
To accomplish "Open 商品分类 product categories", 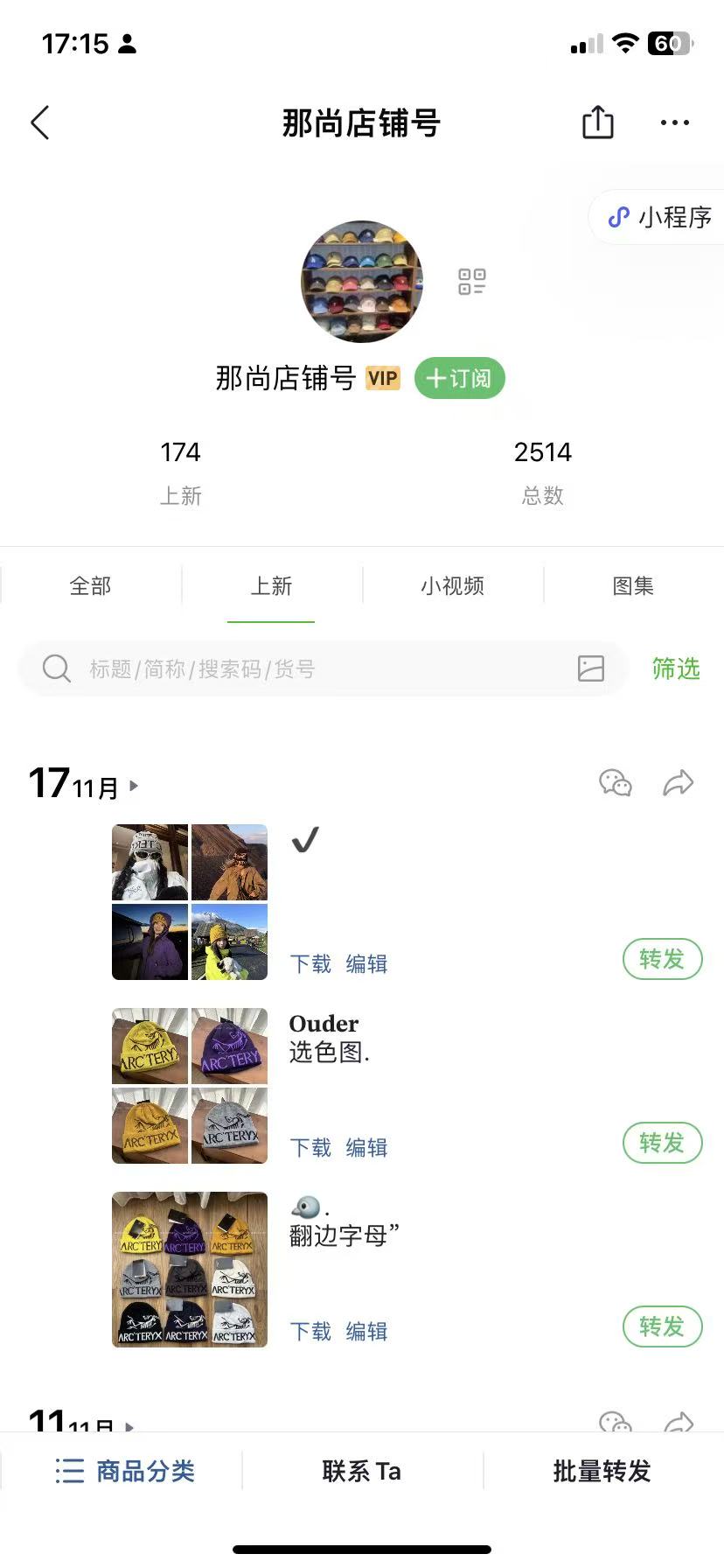I will click(x=125, y=1471).
